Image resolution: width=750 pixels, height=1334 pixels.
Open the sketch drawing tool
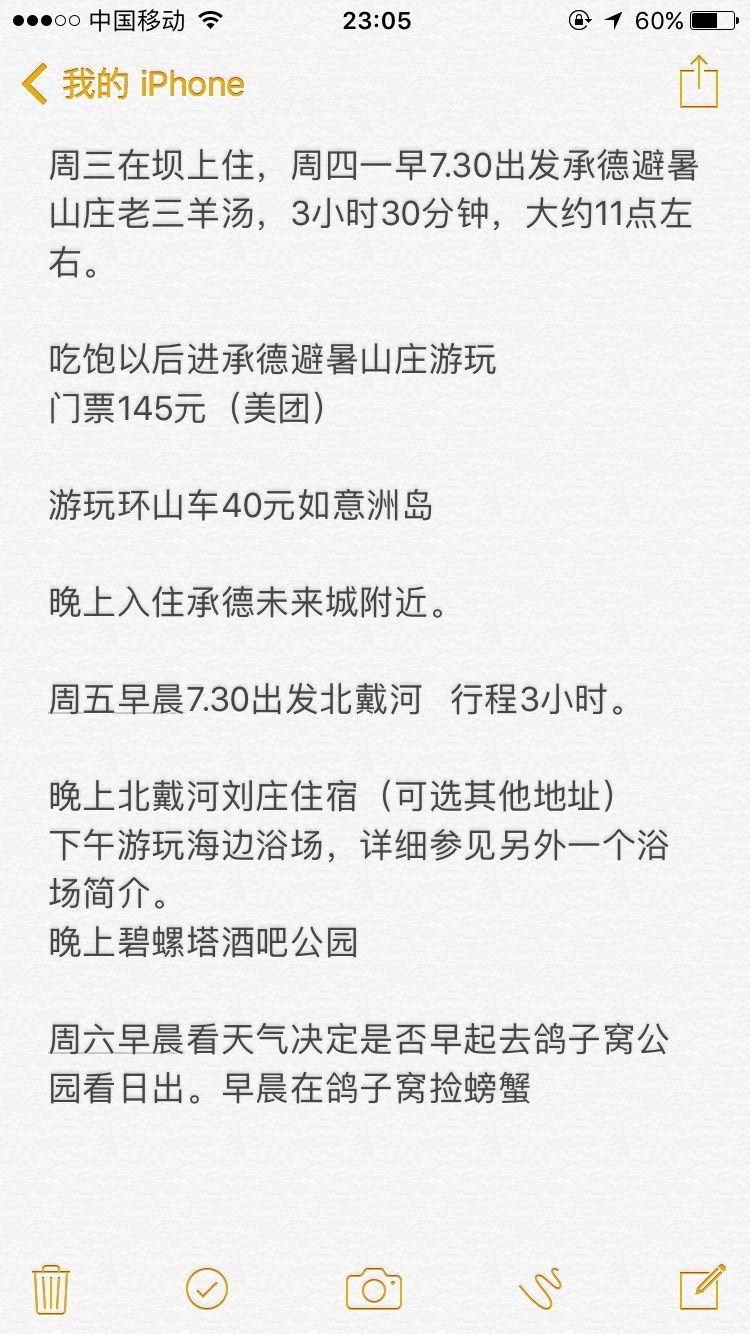(x=541, y=1288)
